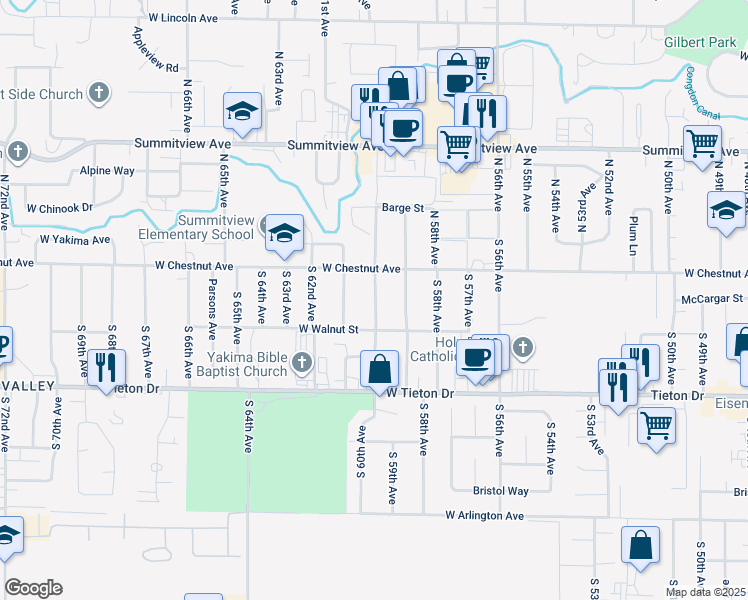The height and width of the screenshot is (600, 748).
Task: Open the shopping cart marker near N 50th Ave
Action: pos(702,145)
